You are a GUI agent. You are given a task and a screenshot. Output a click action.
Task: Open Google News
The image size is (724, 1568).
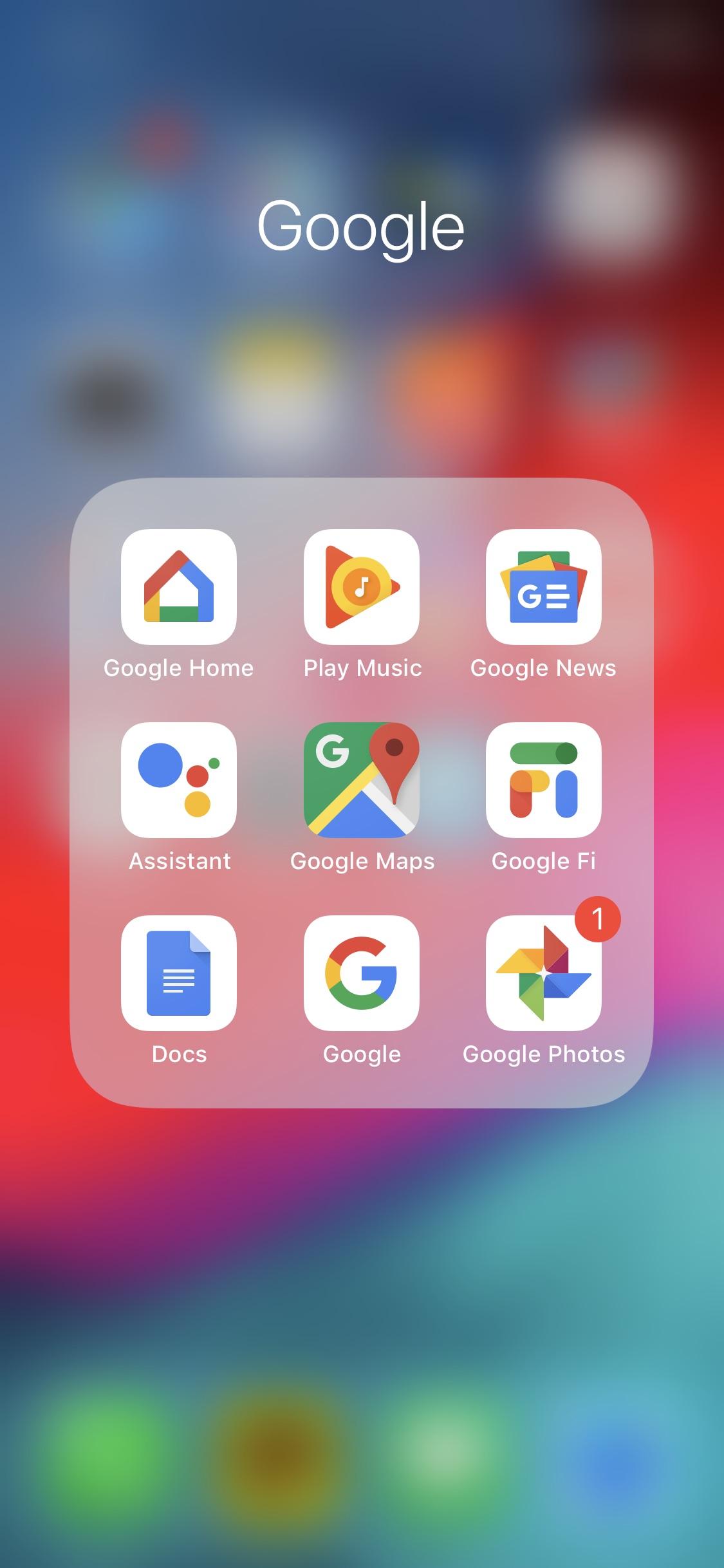point(544,587)
